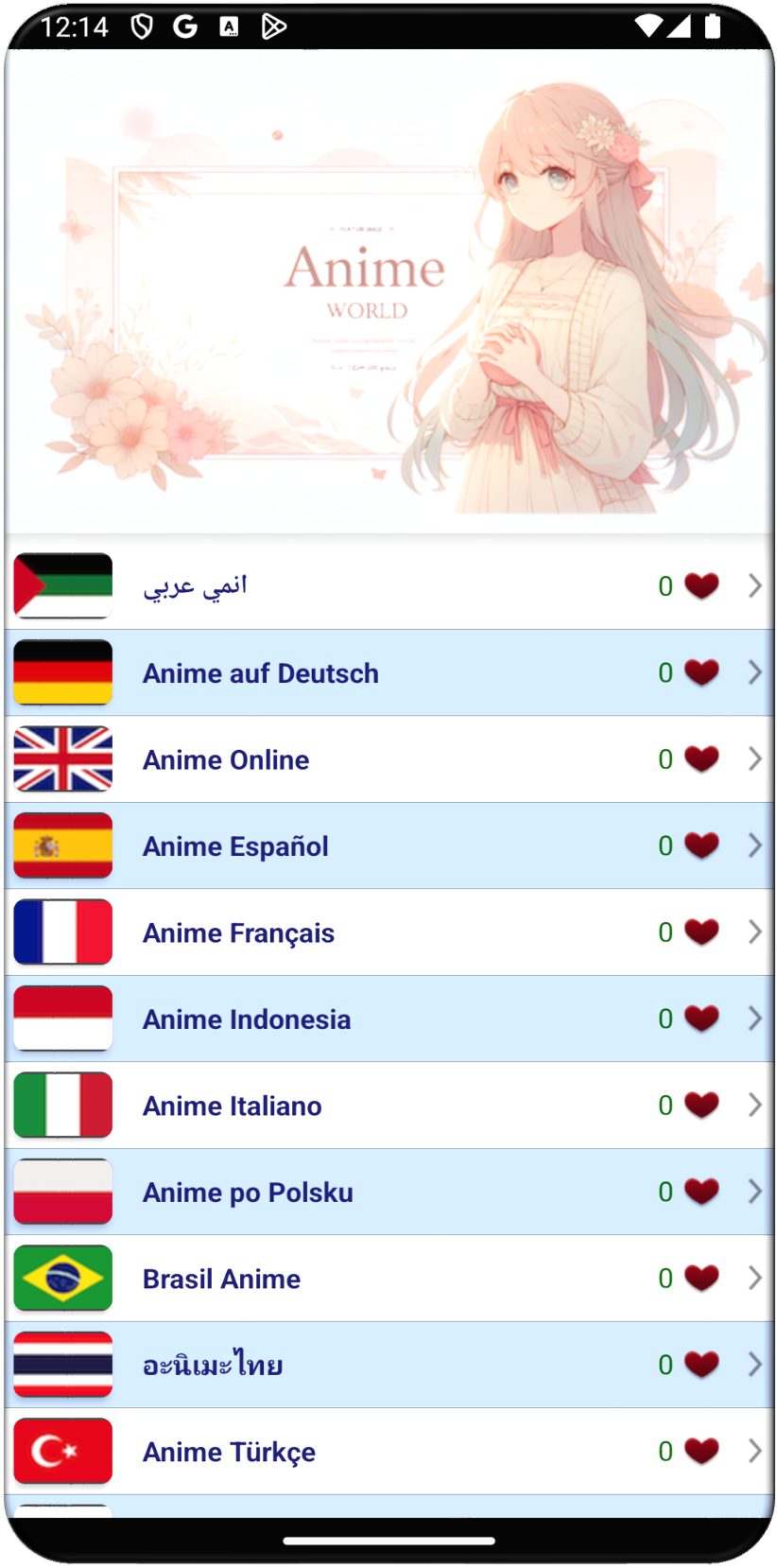Open Anime po Polsku

pyautogui.click(x=388, y=1192)
